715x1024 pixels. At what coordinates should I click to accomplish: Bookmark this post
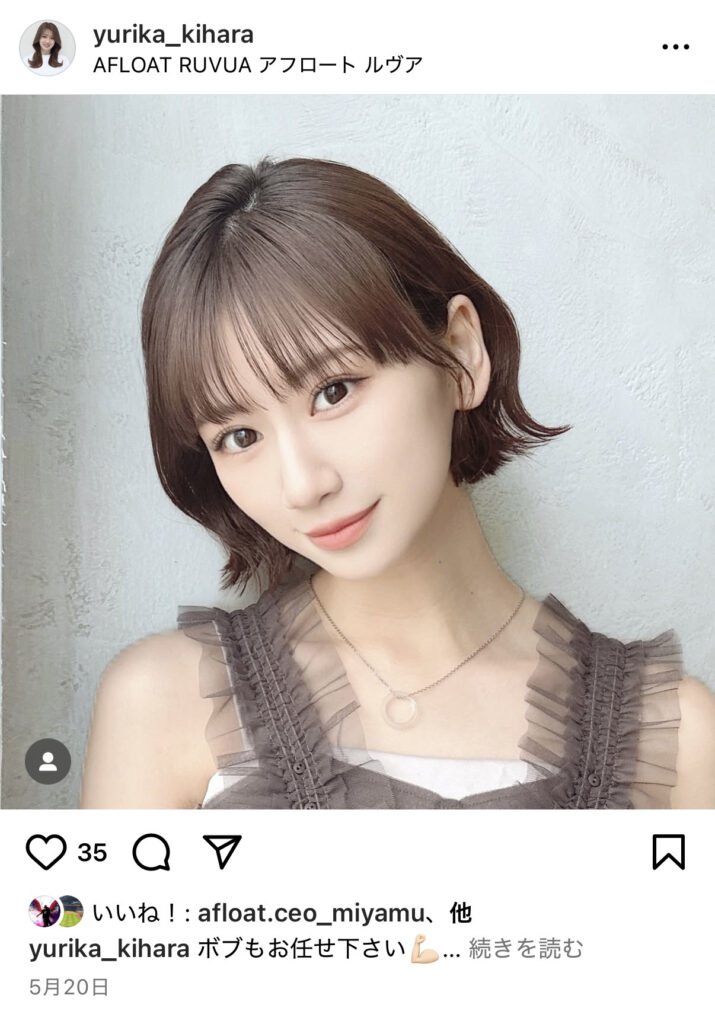click(668, 852)
